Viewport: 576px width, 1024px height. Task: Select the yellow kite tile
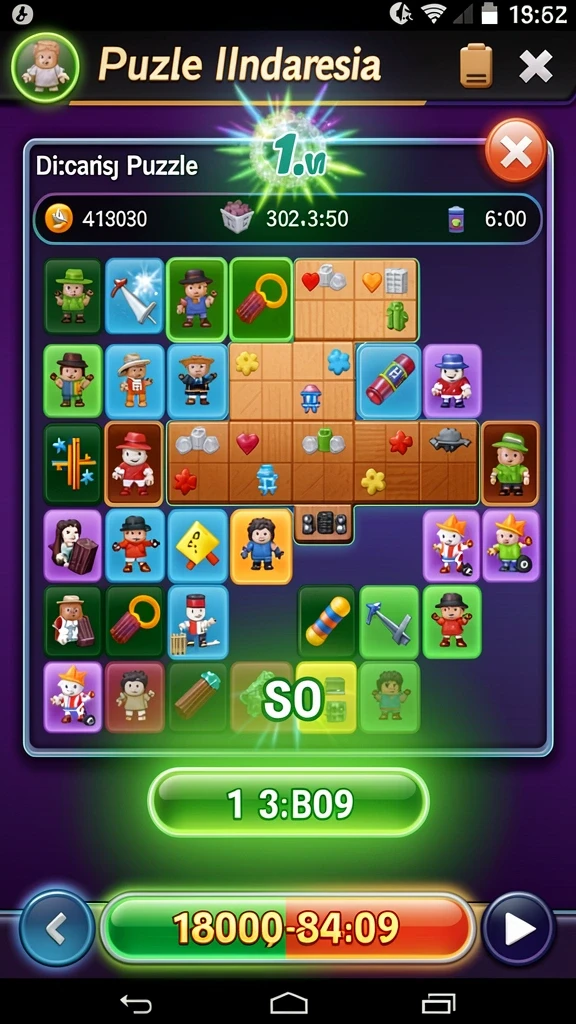197,546
